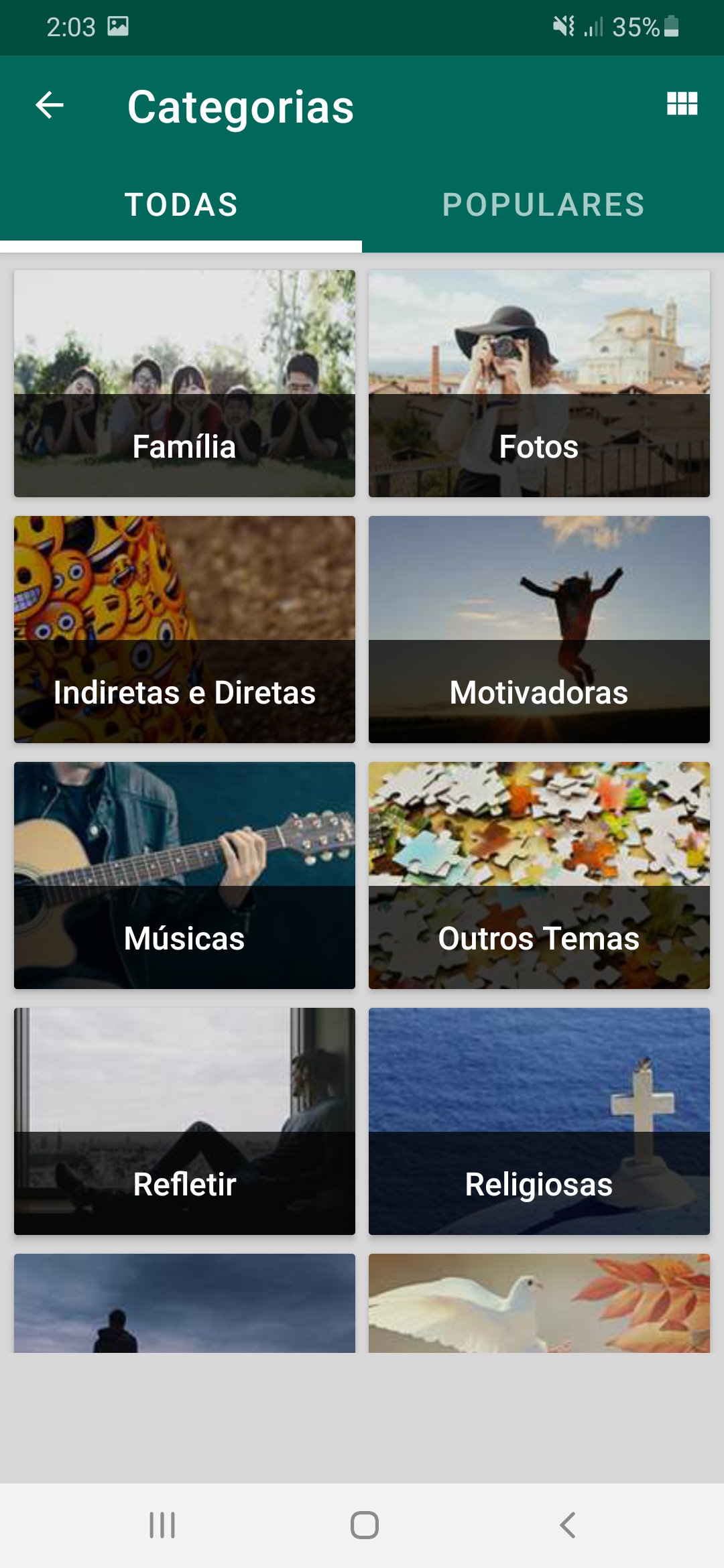Explore the Outros Temas category
The image size is (724, 1568).
[x=539, y=875]
